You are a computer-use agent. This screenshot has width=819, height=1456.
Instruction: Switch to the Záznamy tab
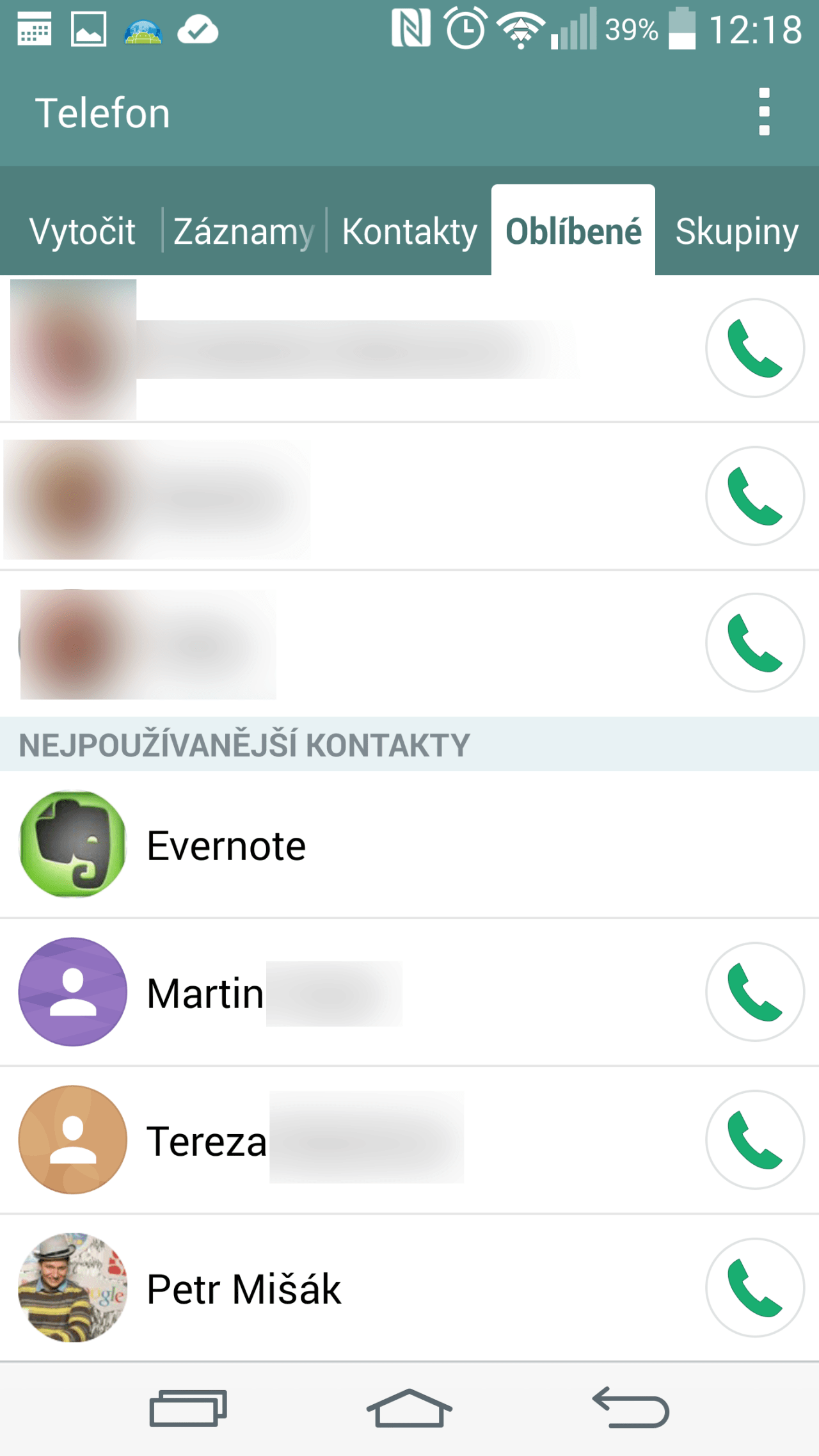pyautogui.click(x=244, y=231)
